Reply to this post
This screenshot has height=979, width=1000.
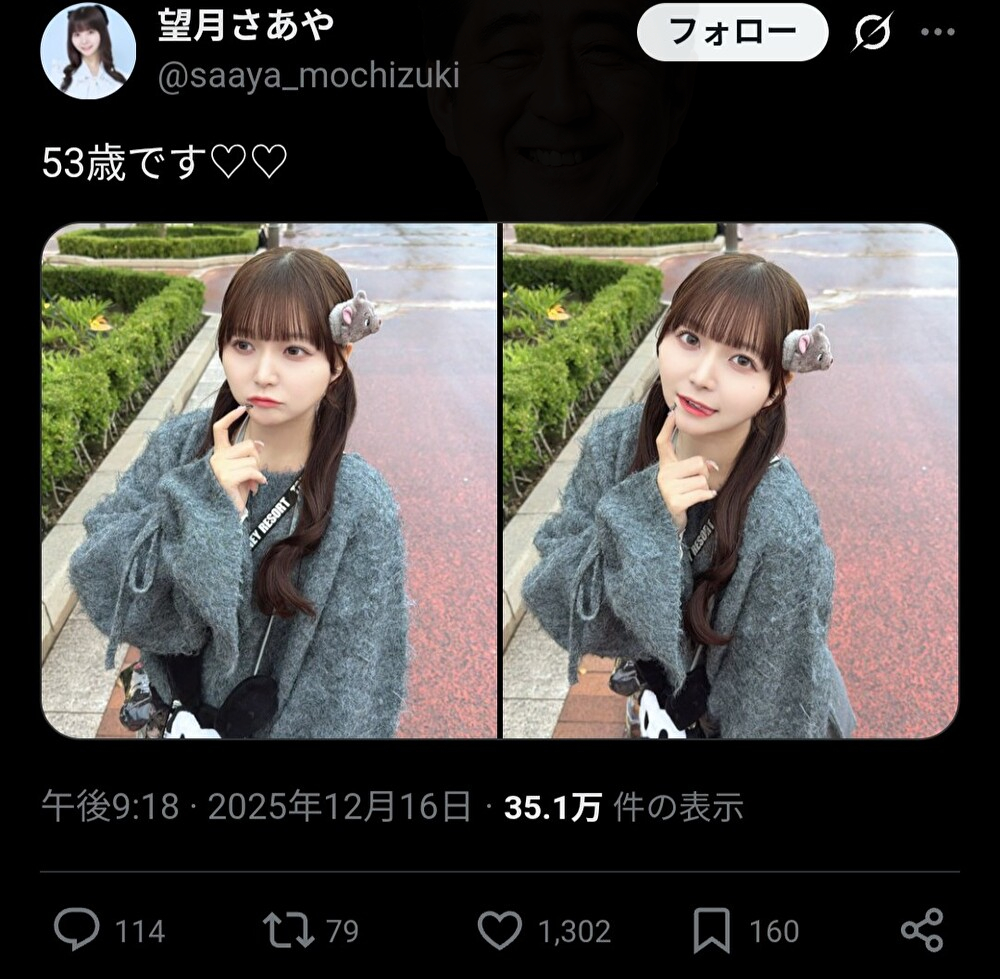77,930
